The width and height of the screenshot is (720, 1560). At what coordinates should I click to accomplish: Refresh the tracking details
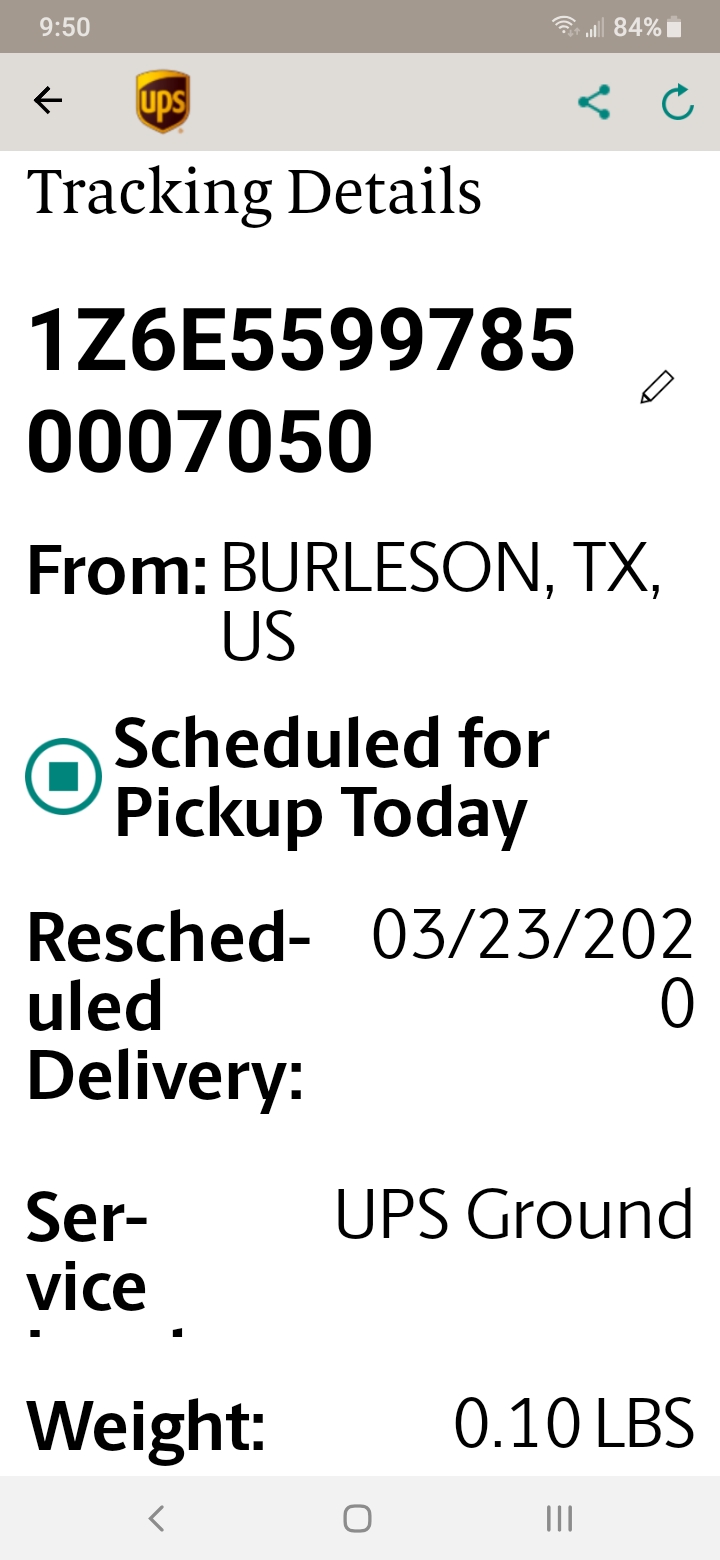(676, 100)
